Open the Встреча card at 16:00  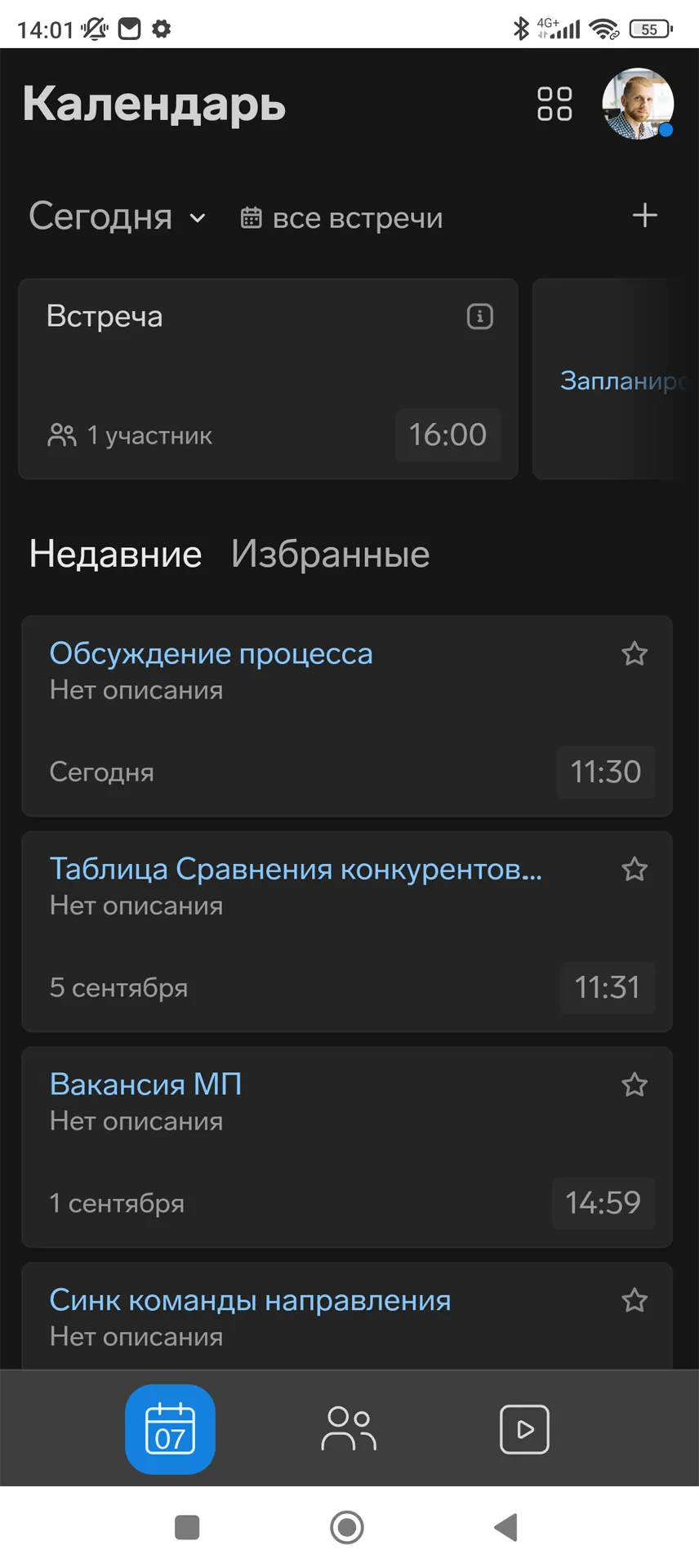268,379
